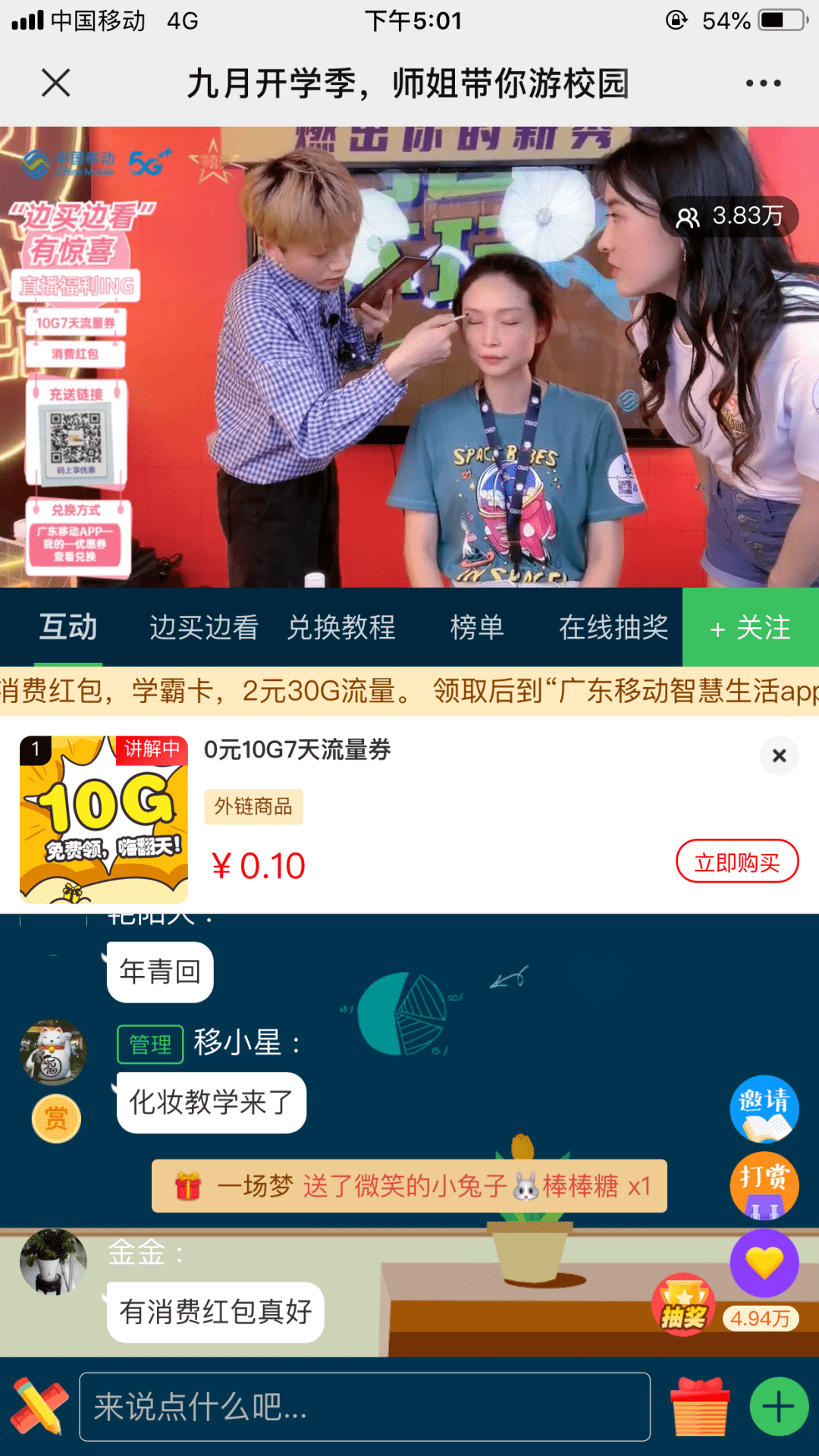Open the 在线抽奖 tab
819x1456 pixels.
point(613,627)
